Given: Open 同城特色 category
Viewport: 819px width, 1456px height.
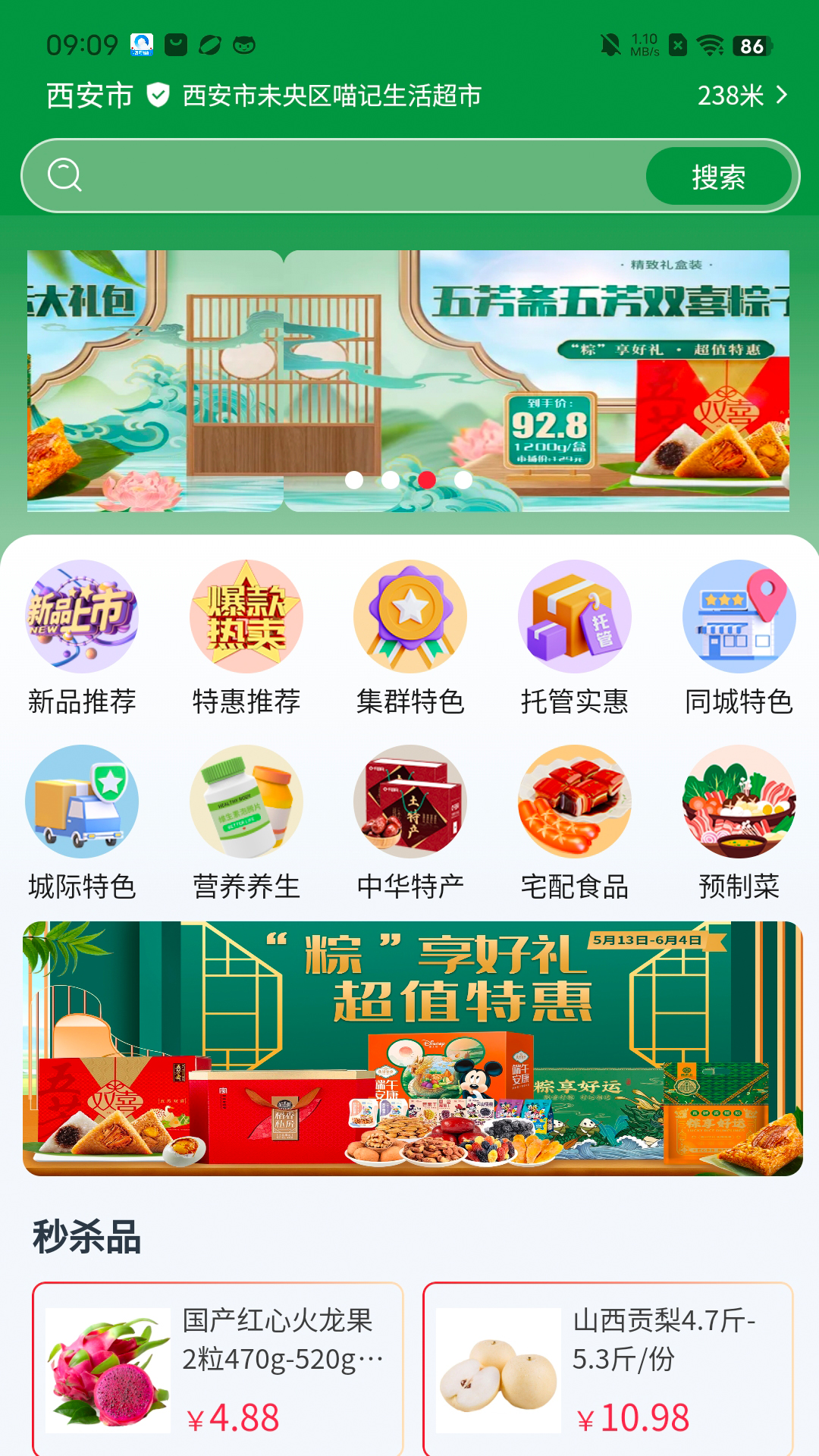Looking at the screenshot, I should coord(739,639).
